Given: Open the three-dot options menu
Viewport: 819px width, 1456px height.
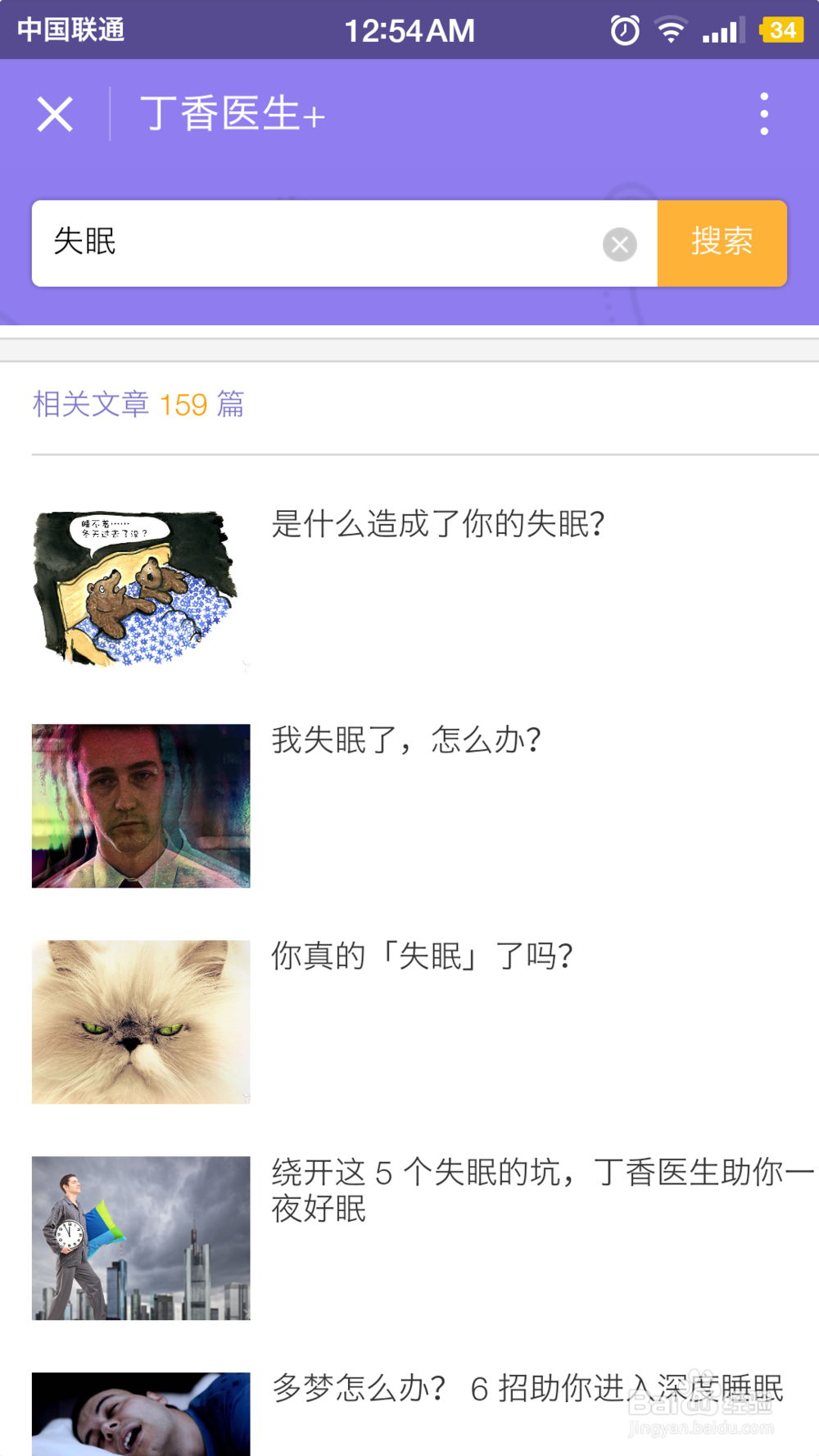Looking at the screenshot, I should pos(764,113).
